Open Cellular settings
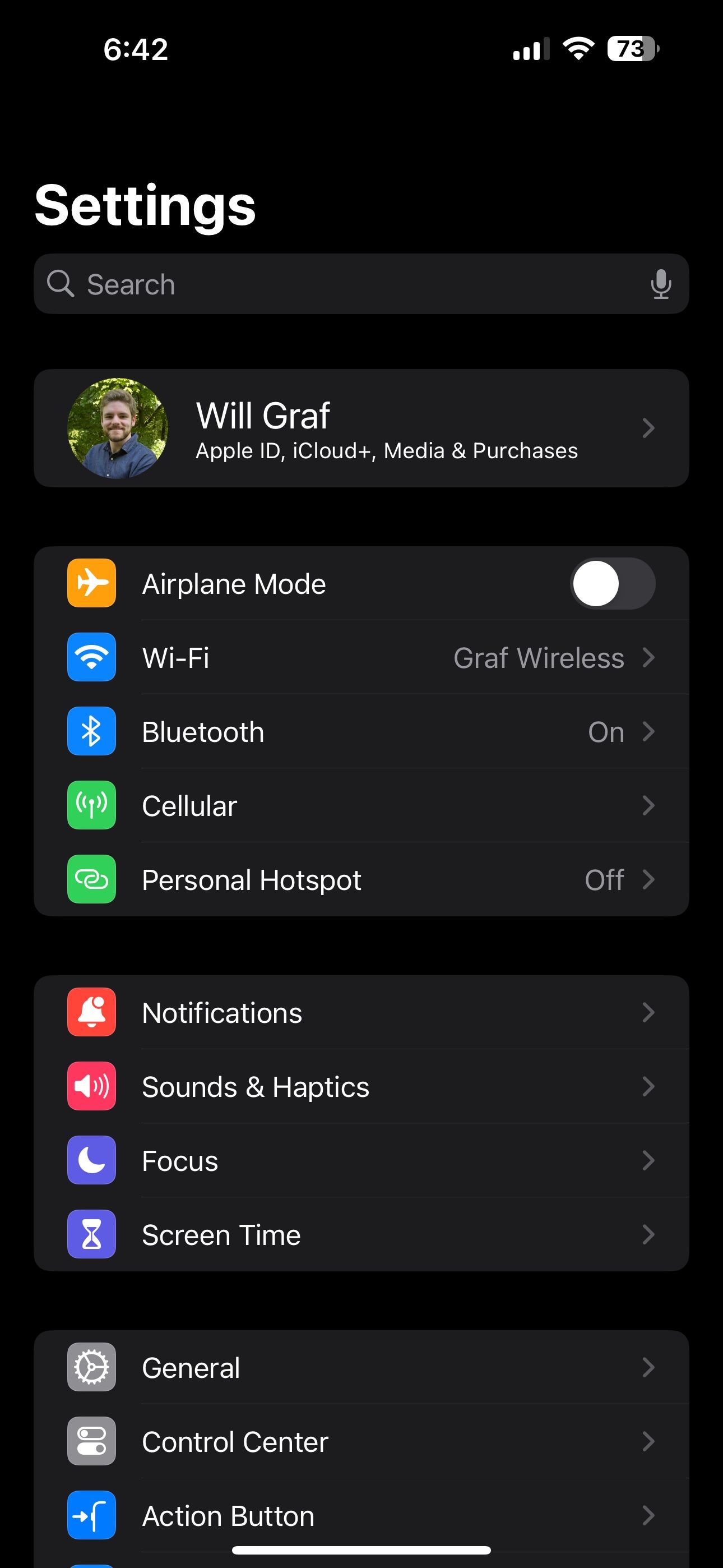The height and width of the screenshot is (1568, 723). click(361, 805)
